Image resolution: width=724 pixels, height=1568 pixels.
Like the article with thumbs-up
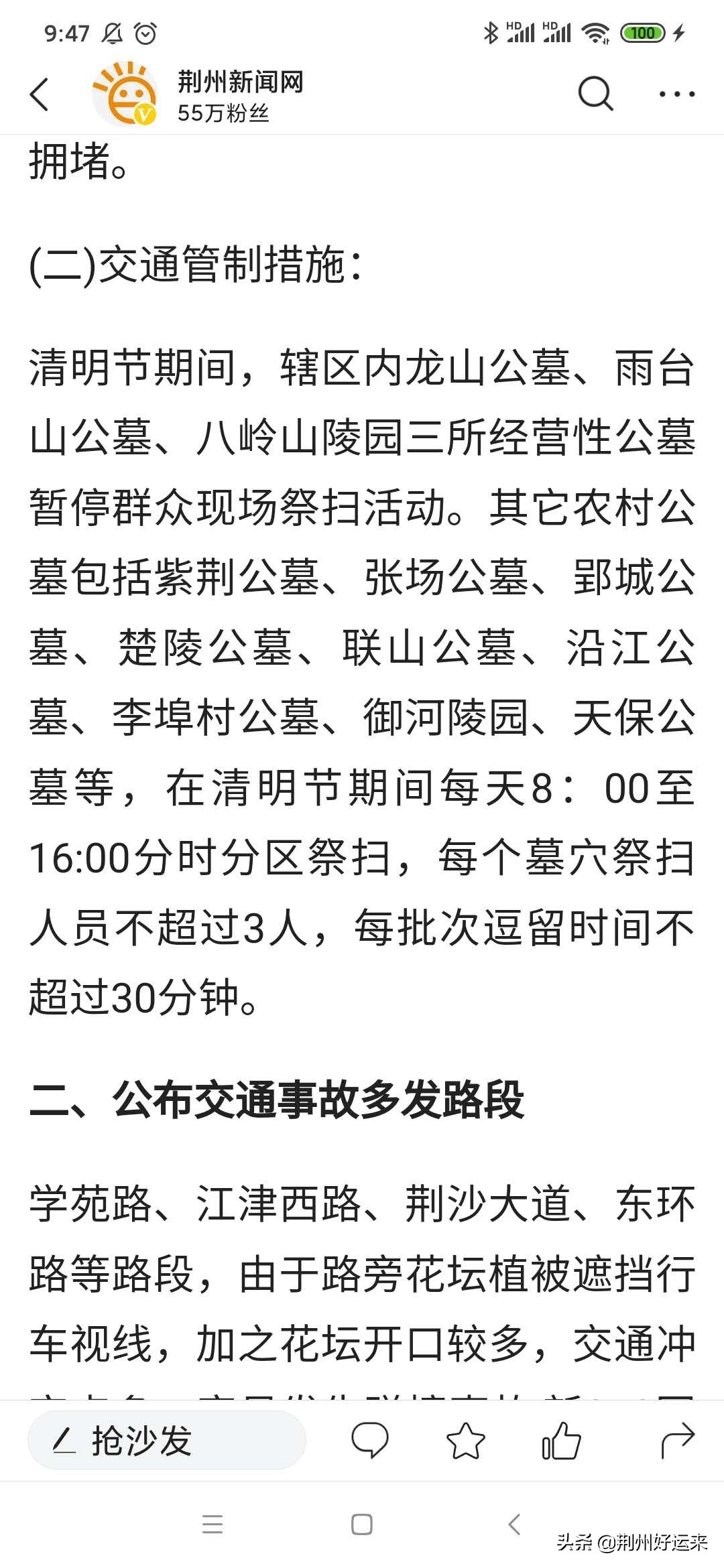click(561, 1440)
